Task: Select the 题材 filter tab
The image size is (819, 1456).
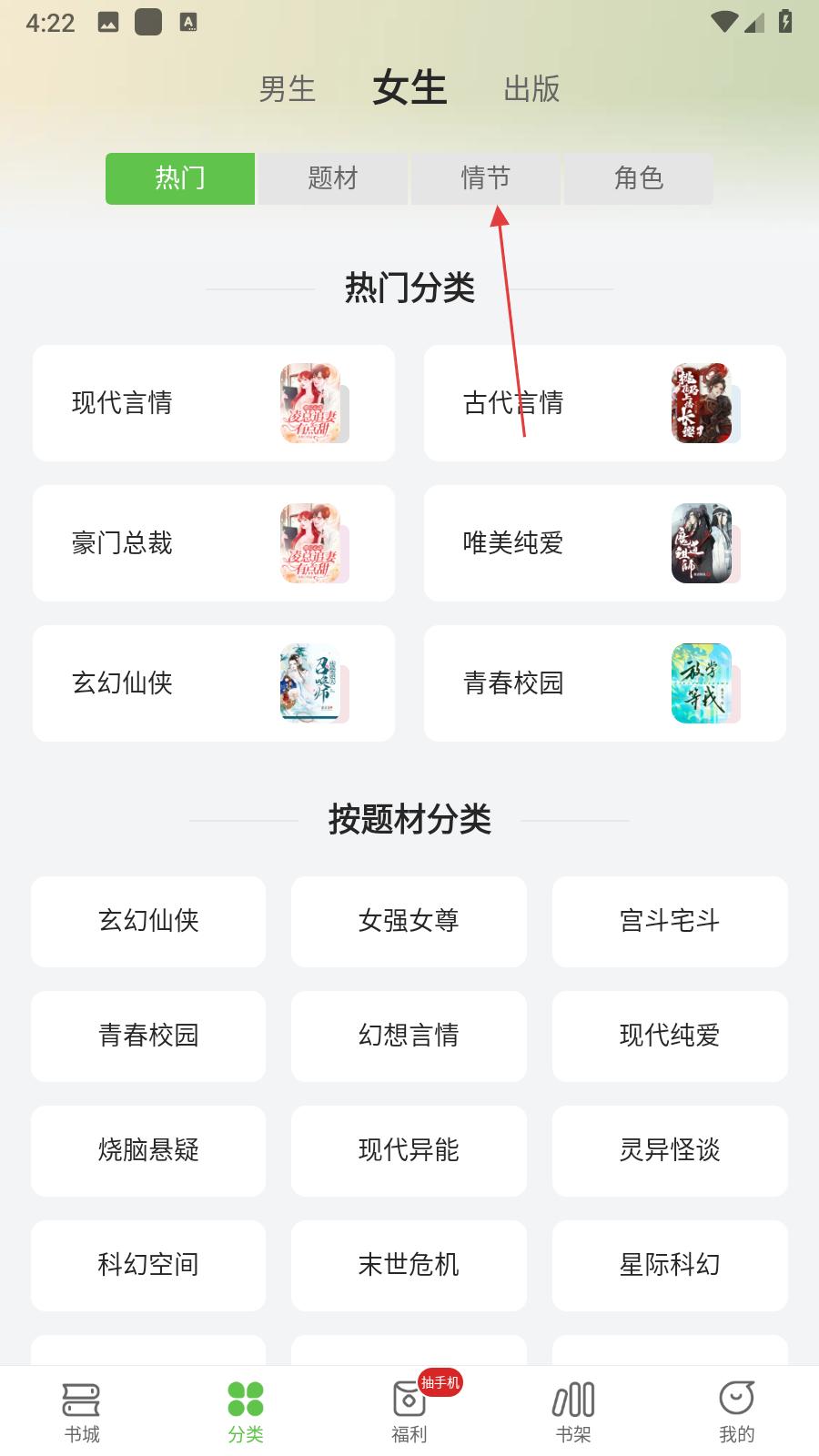Action: click(332, 178)
